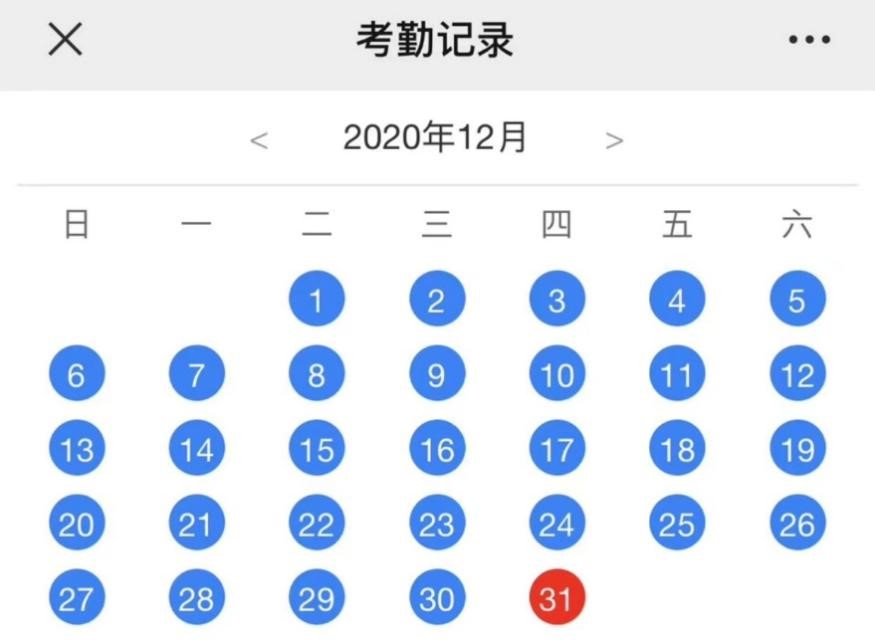Select December 12 on the calendar
Viewport: 875px width, 644px height.
click(x=797, y=375)
